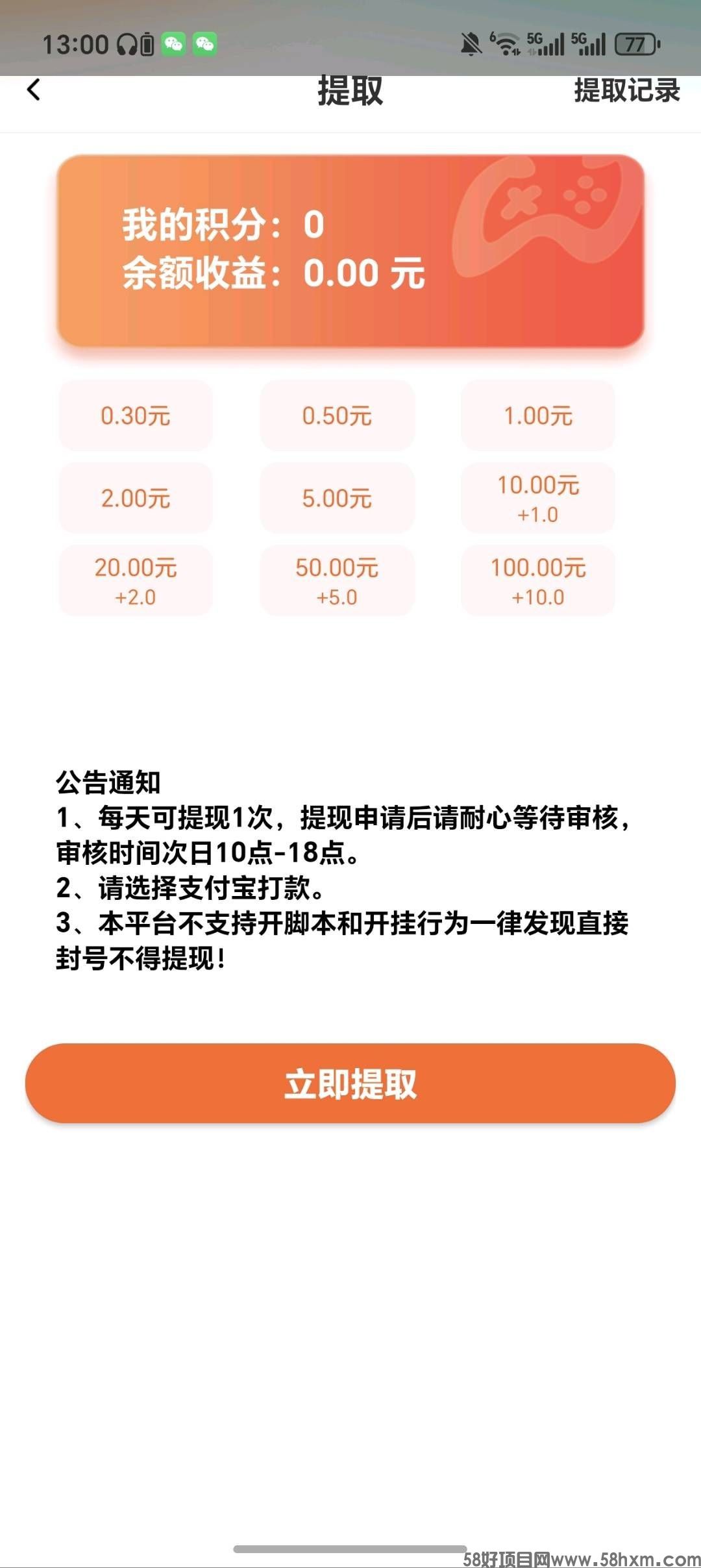Select the 10.00元 +1.0 bonus option

(539, 499)
